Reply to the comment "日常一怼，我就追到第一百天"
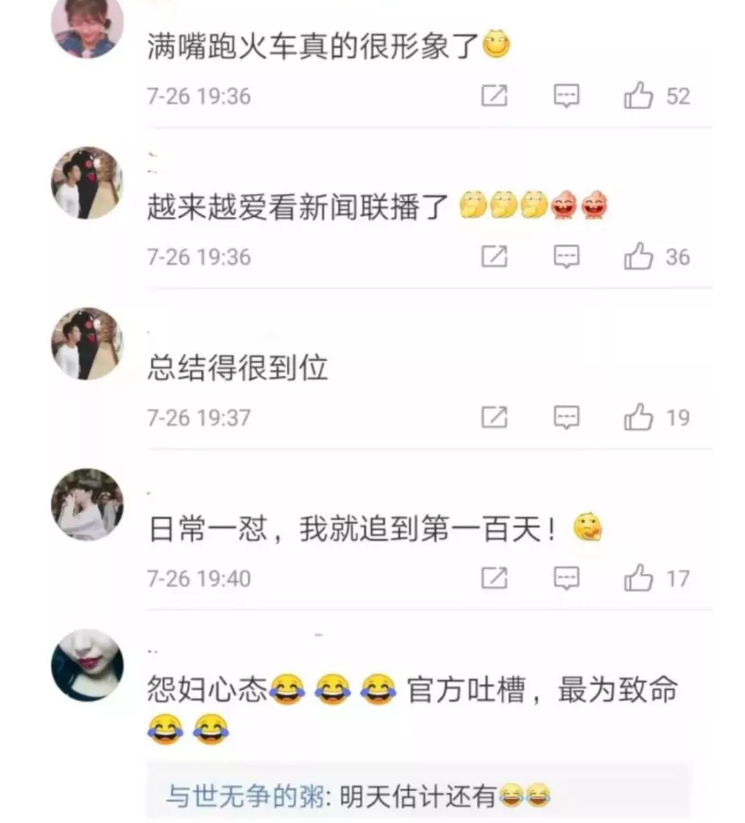This screenshot has height=823, width=745. (567, 578)
